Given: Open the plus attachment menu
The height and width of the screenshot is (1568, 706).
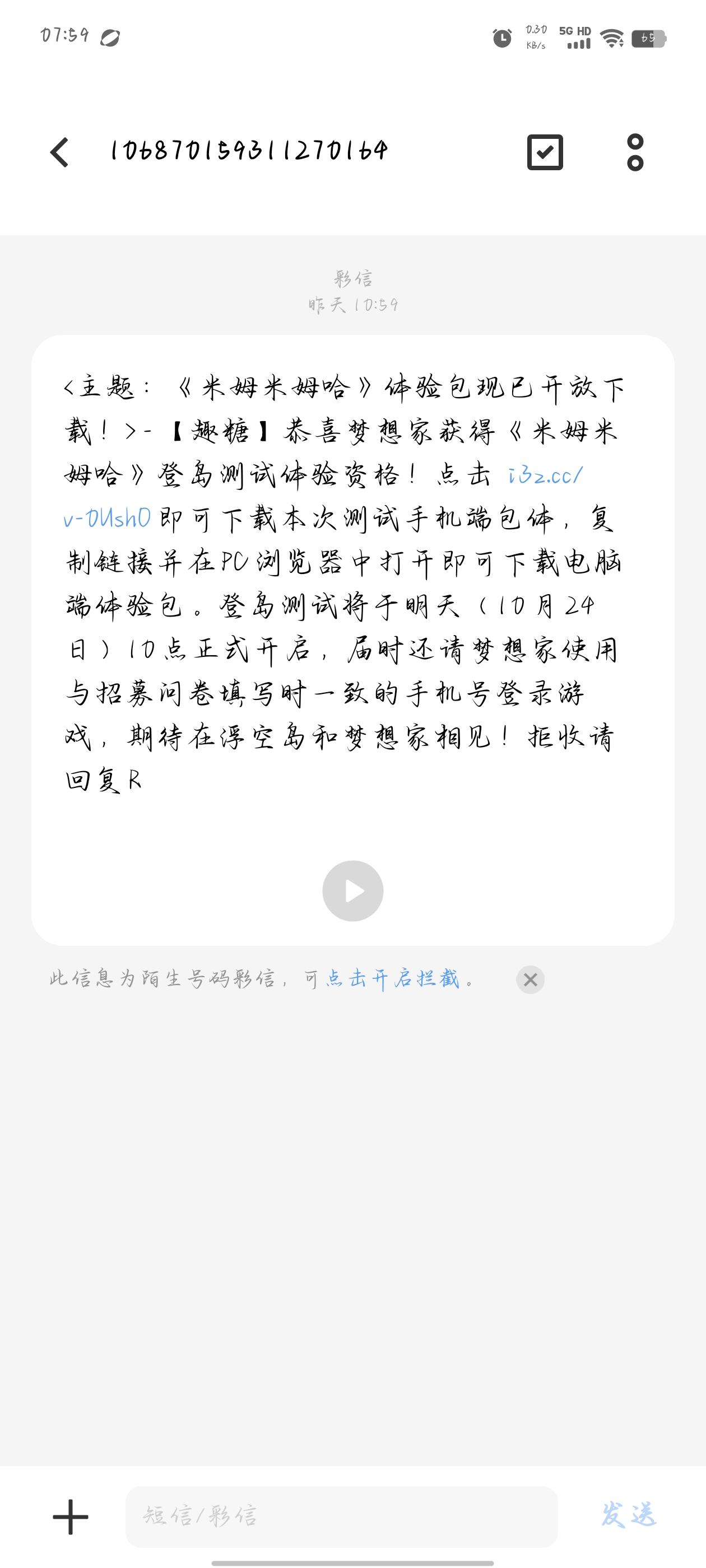Looking at the screenshot, I should tap(71, 1516).
